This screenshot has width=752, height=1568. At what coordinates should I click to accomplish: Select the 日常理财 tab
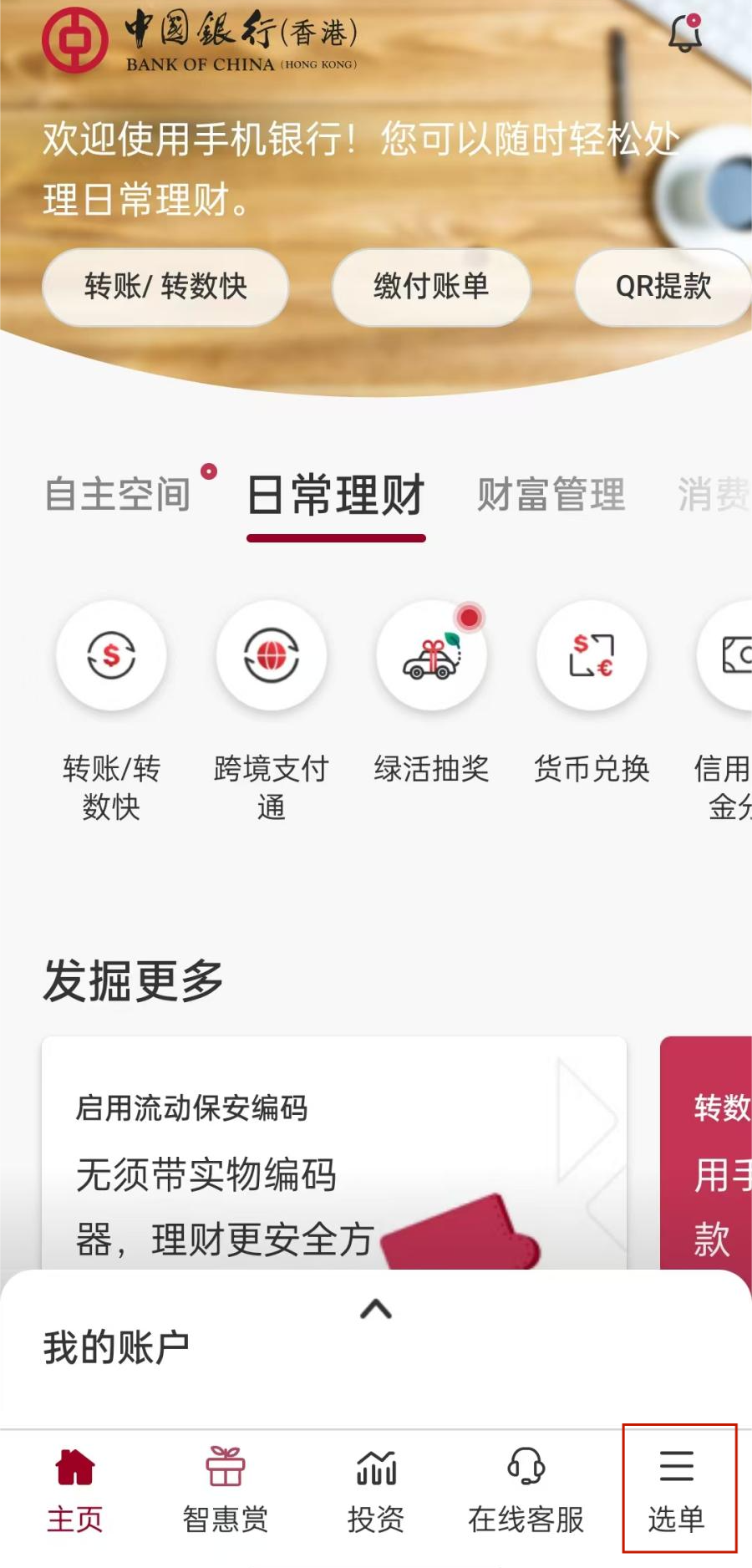(336, 495)
